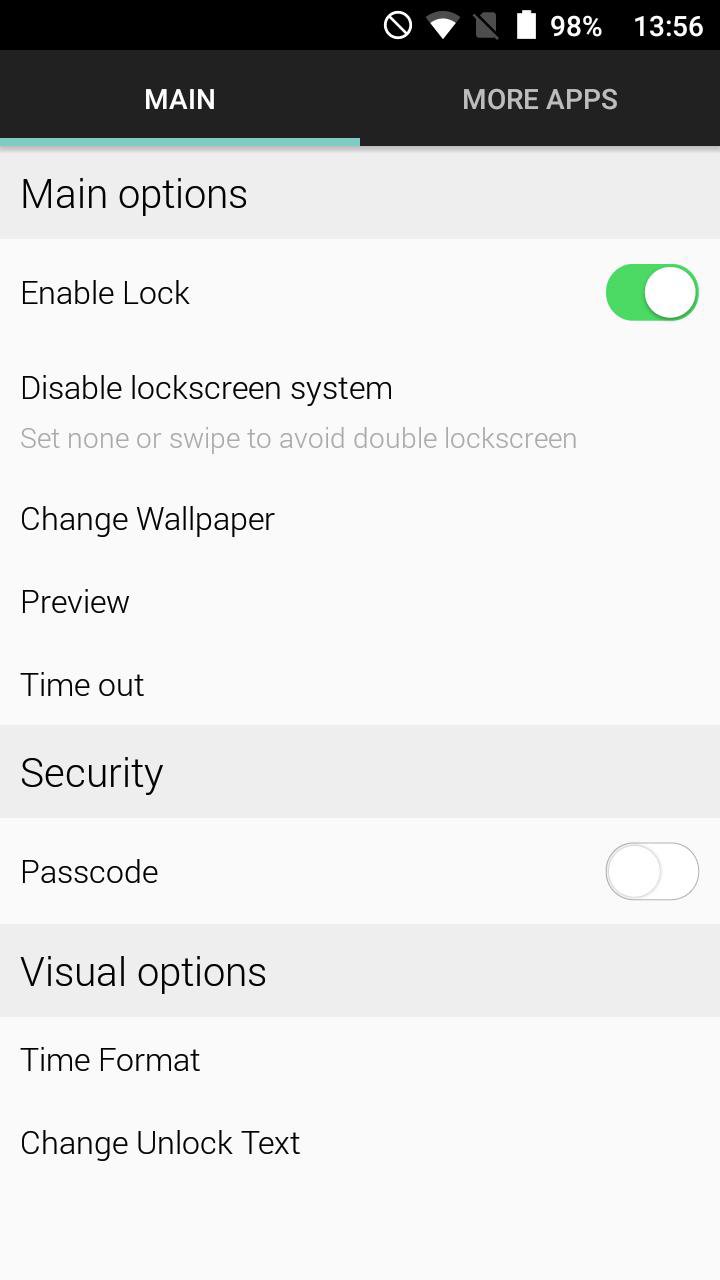The height and width of the screenshot is (1280, 720).
Task: Tap Change Wallpaper
Action: (147, 518)
